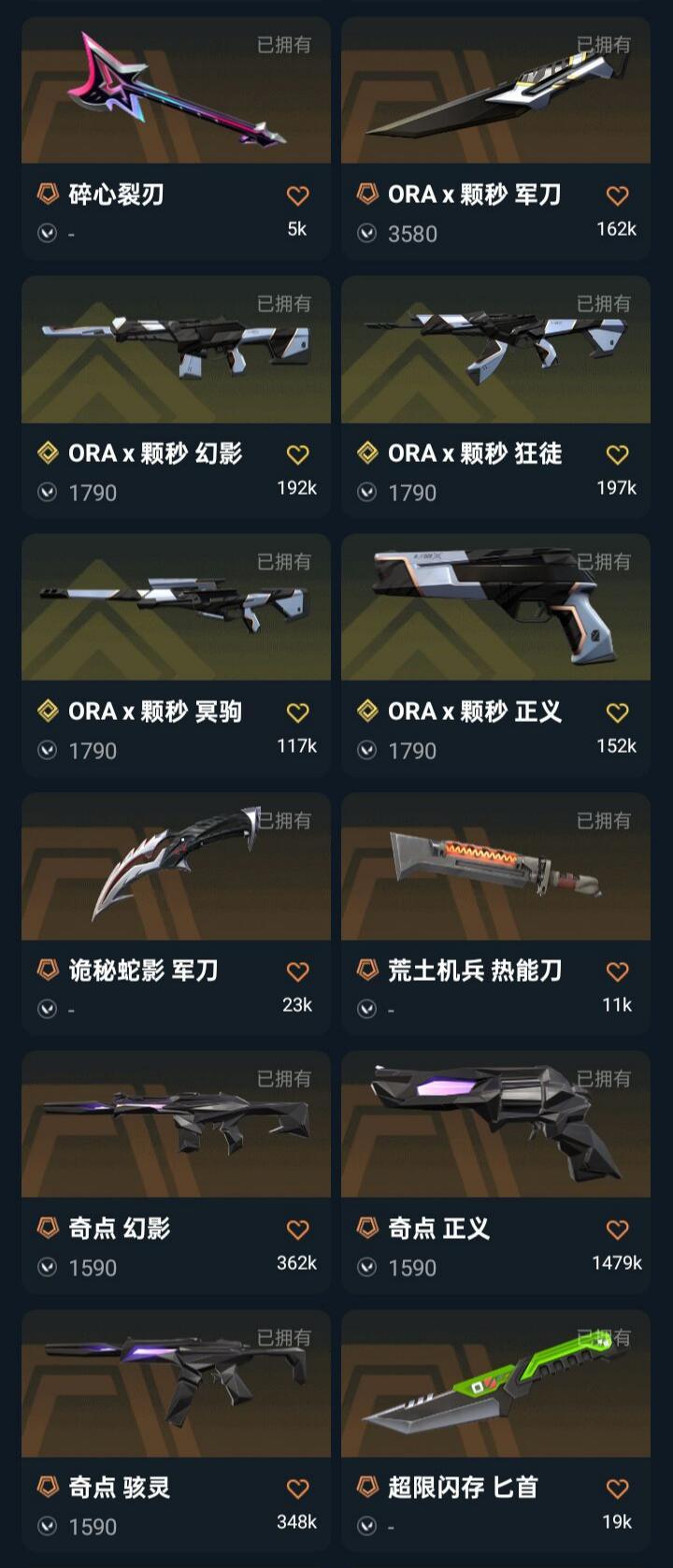Screen dimensions: 673x1568
Task: Like the 荒土机兵 热能刀 skin
Action: pos(617,971)
